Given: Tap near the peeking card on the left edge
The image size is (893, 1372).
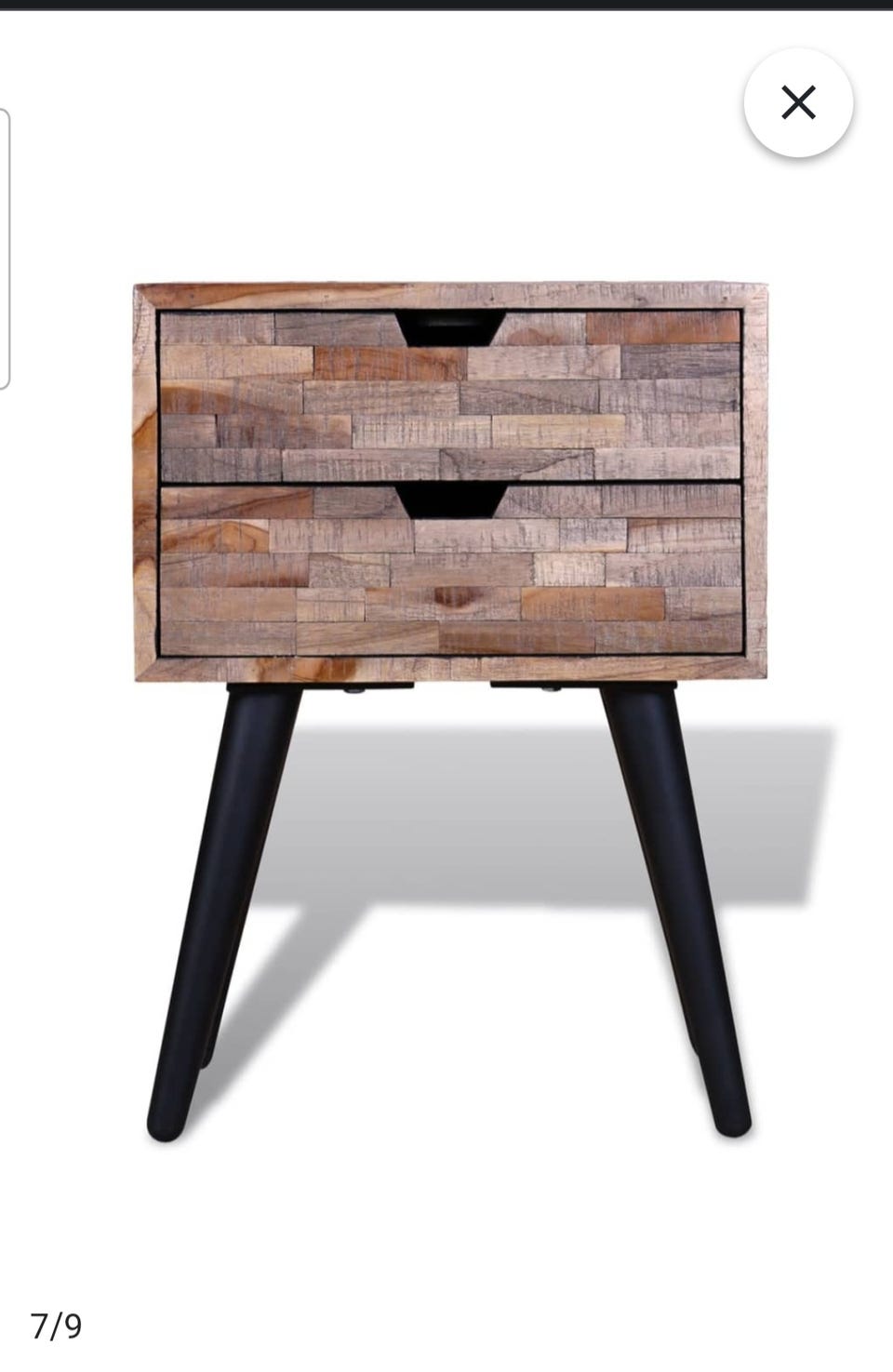Looking at the screenshot, I should tap(7, 246).
